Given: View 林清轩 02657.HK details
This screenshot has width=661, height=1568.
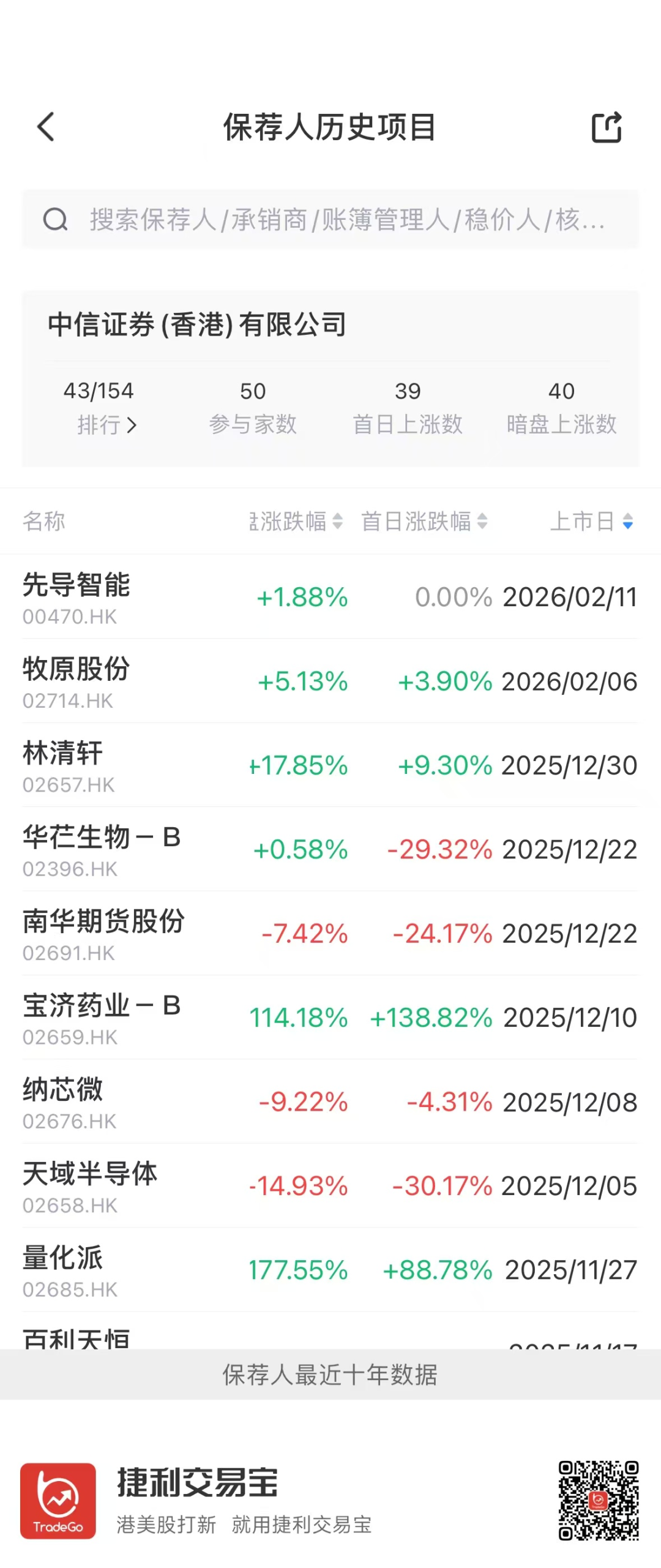Looking at the screenshot, I should [330, 765].
